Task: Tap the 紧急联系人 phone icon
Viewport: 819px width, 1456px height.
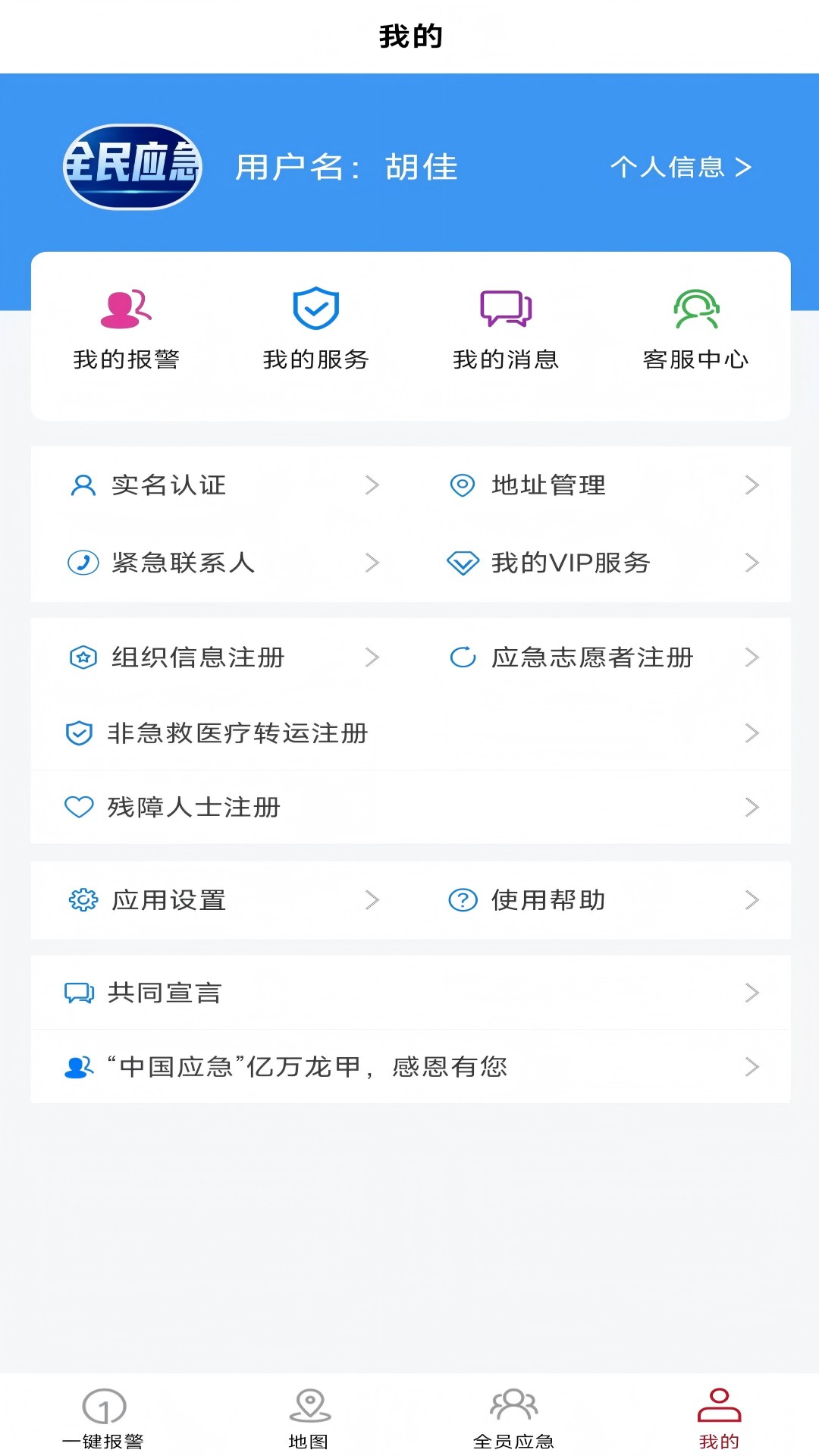Action: pyautogui.click(x=83, y=563)
